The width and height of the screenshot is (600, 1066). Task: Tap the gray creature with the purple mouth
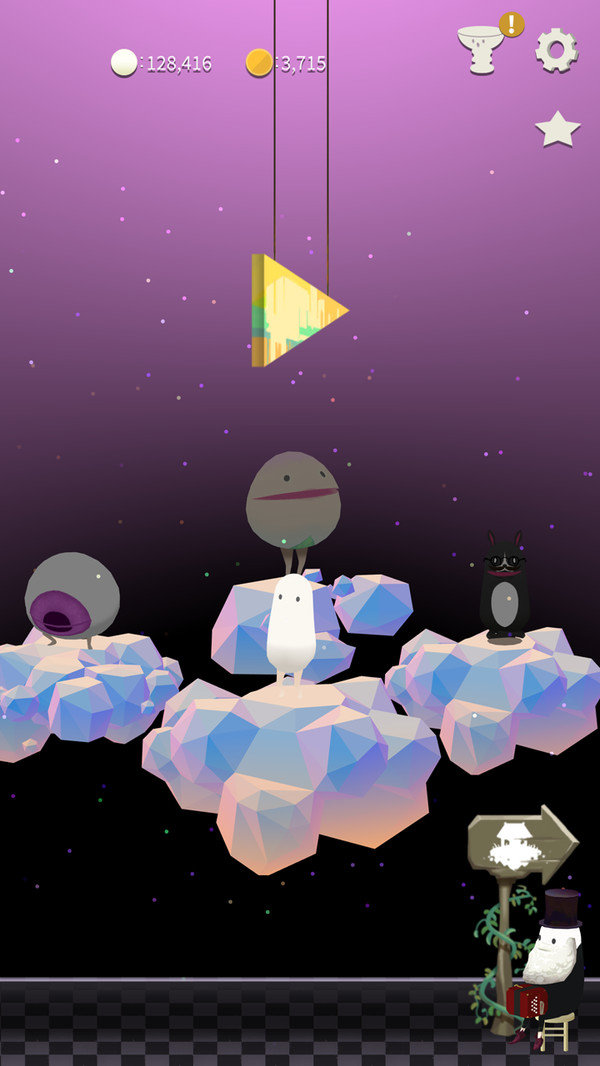(x=71, y=598)
